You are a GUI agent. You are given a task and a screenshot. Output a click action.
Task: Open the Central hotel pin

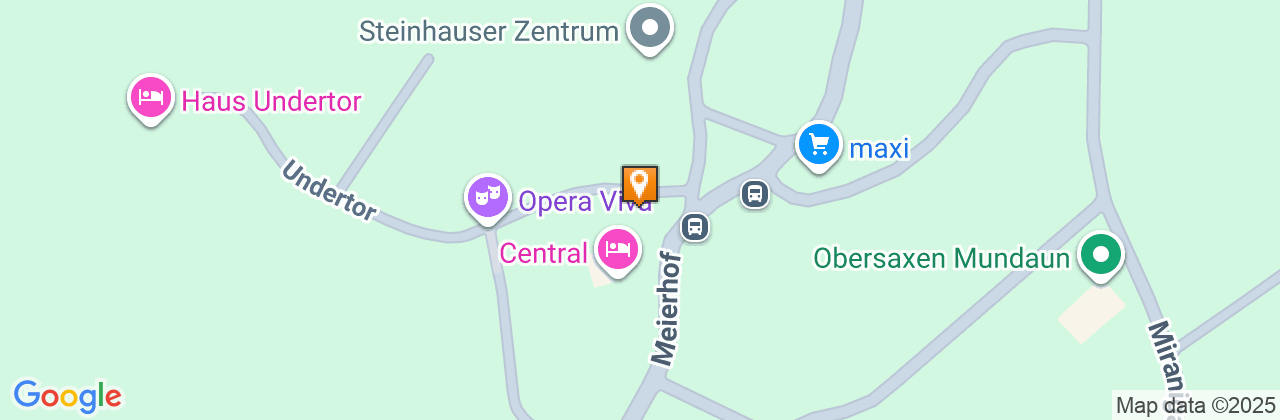617,249
